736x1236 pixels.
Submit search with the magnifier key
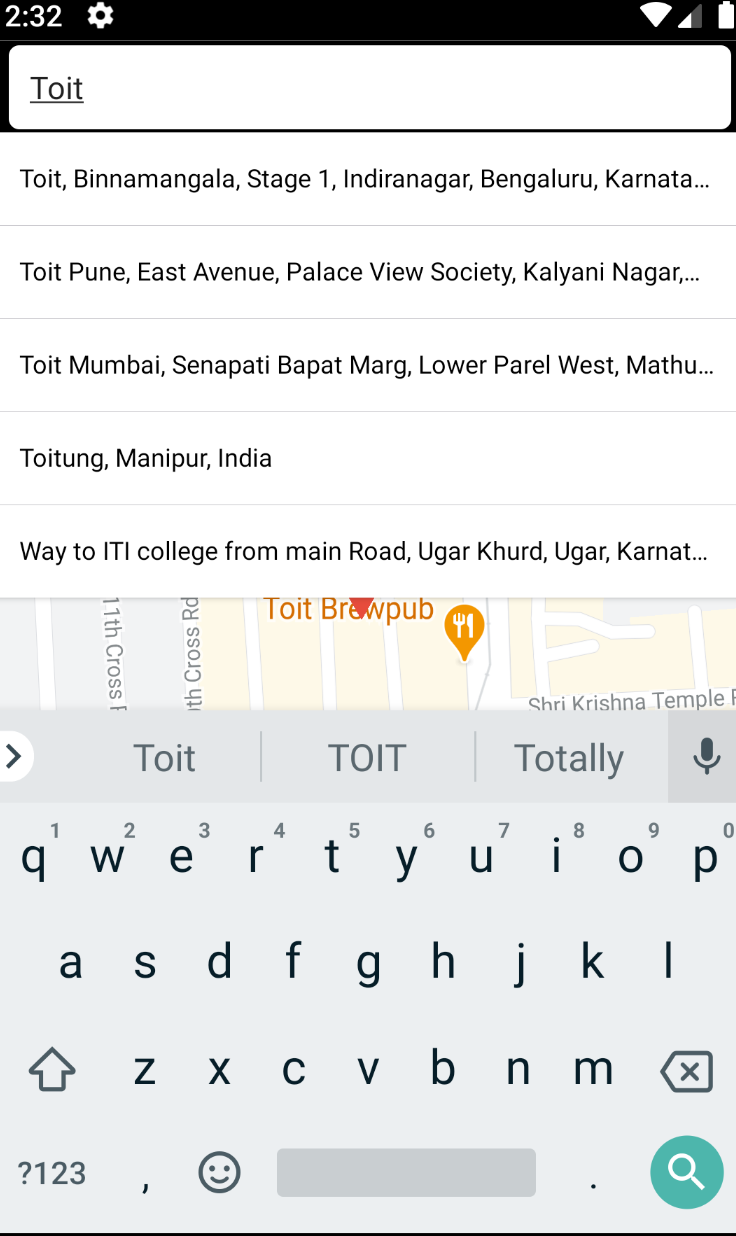coord(686,1171)
